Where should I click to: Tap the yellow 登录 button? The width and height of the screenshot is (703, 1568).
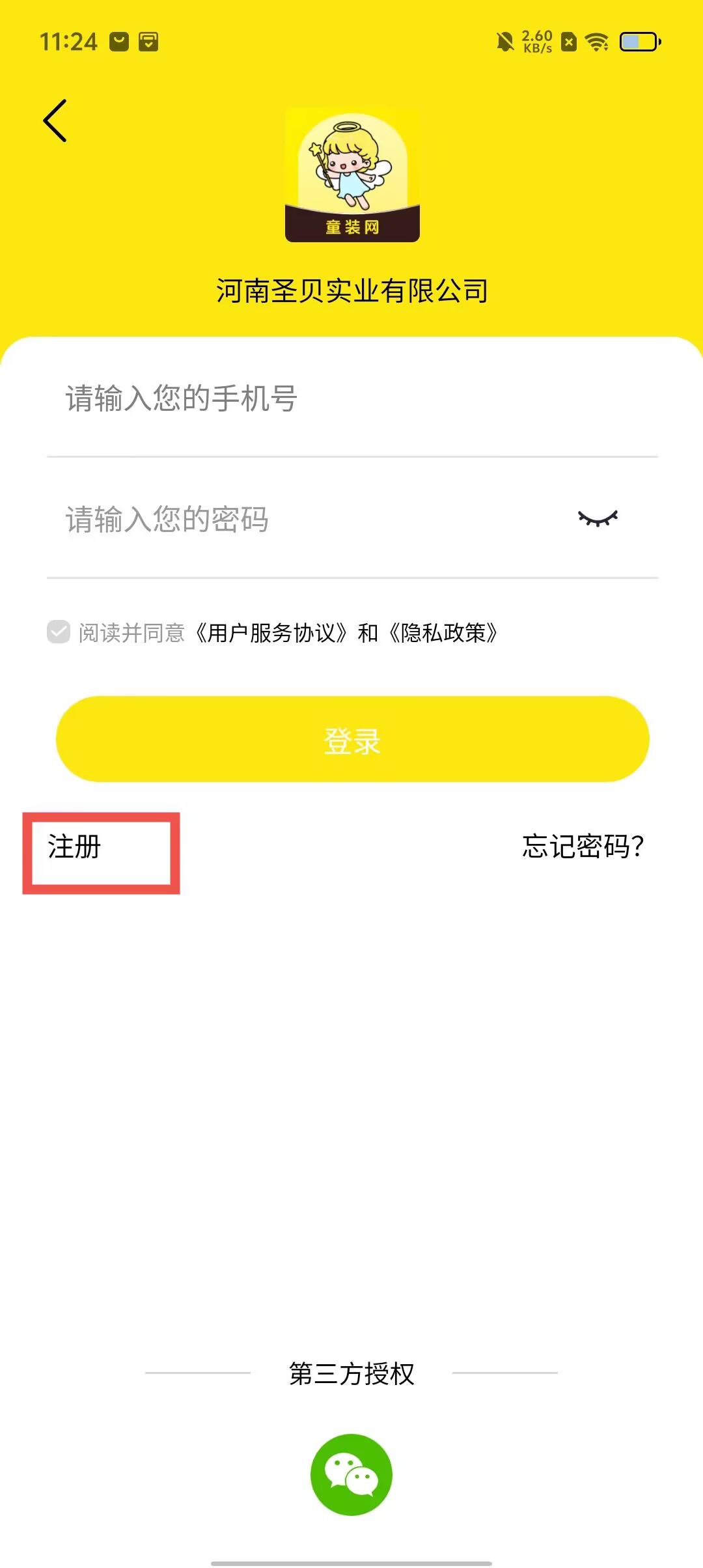pos(352,739)
